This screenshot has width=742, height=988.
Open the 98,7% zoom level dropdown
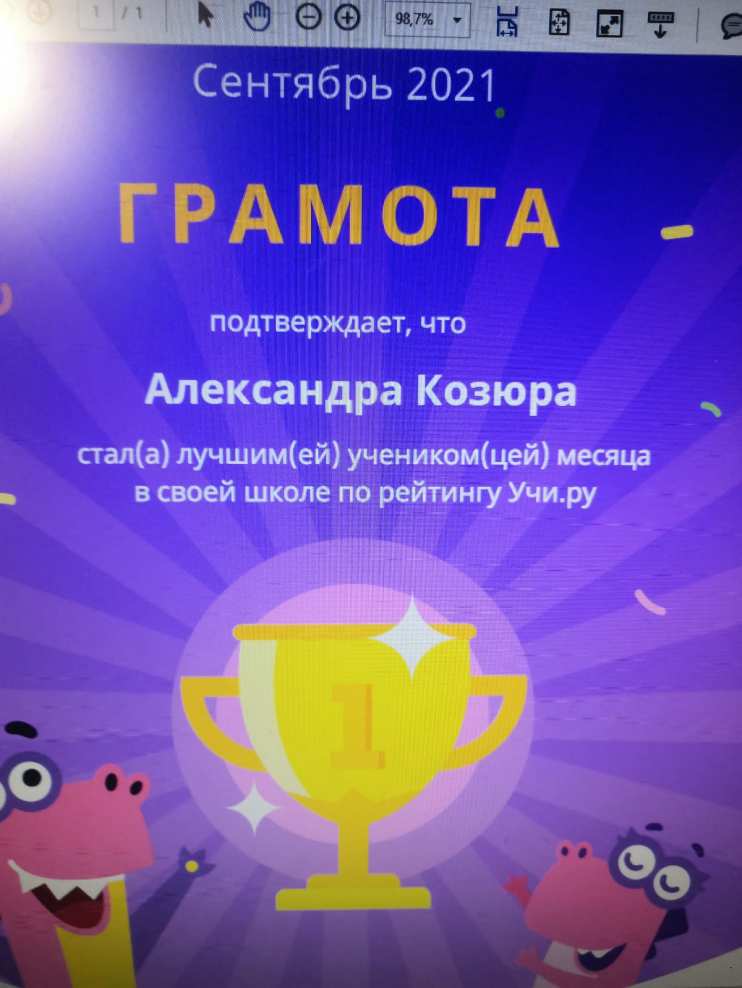(x=458, y=20)
